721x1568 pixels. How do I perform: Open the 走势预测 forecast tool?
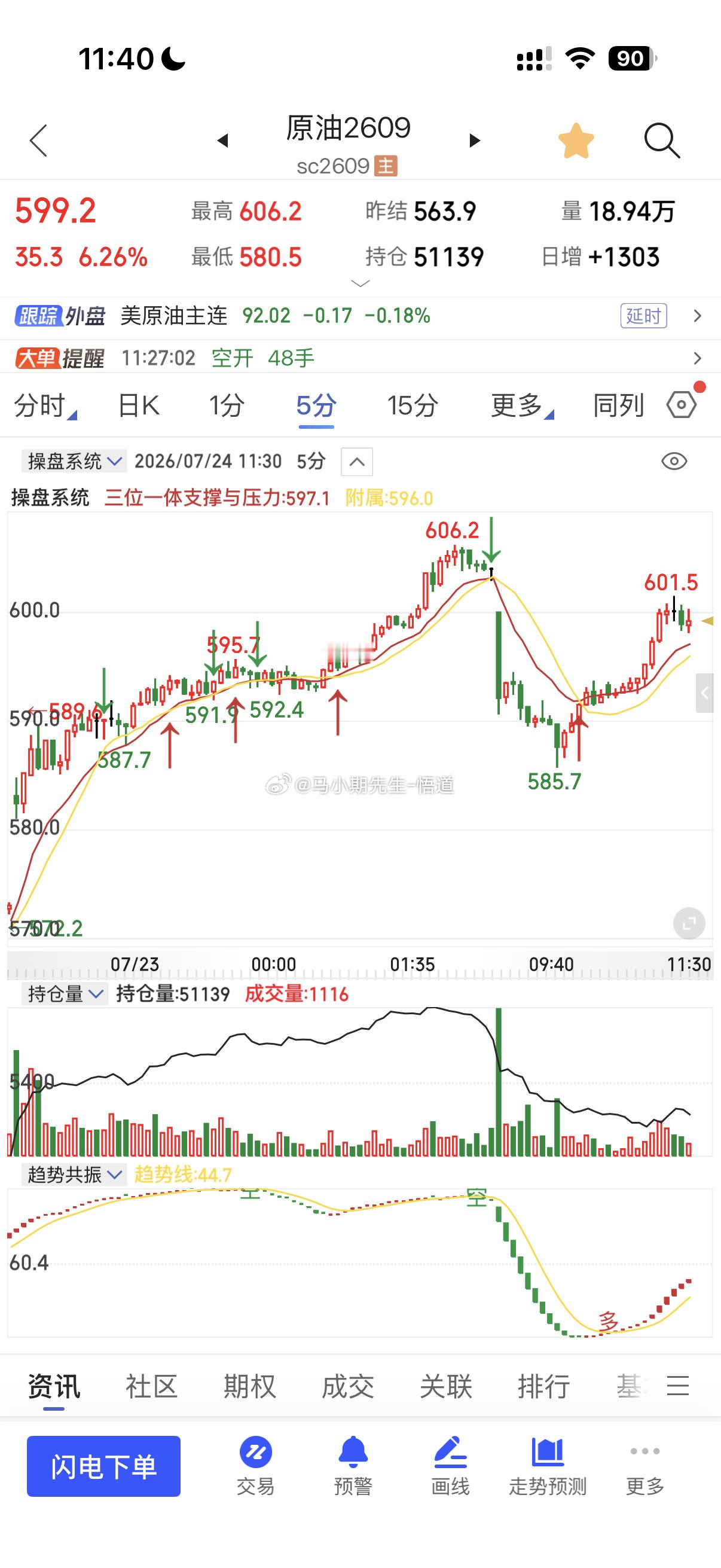coord(548,1466)
